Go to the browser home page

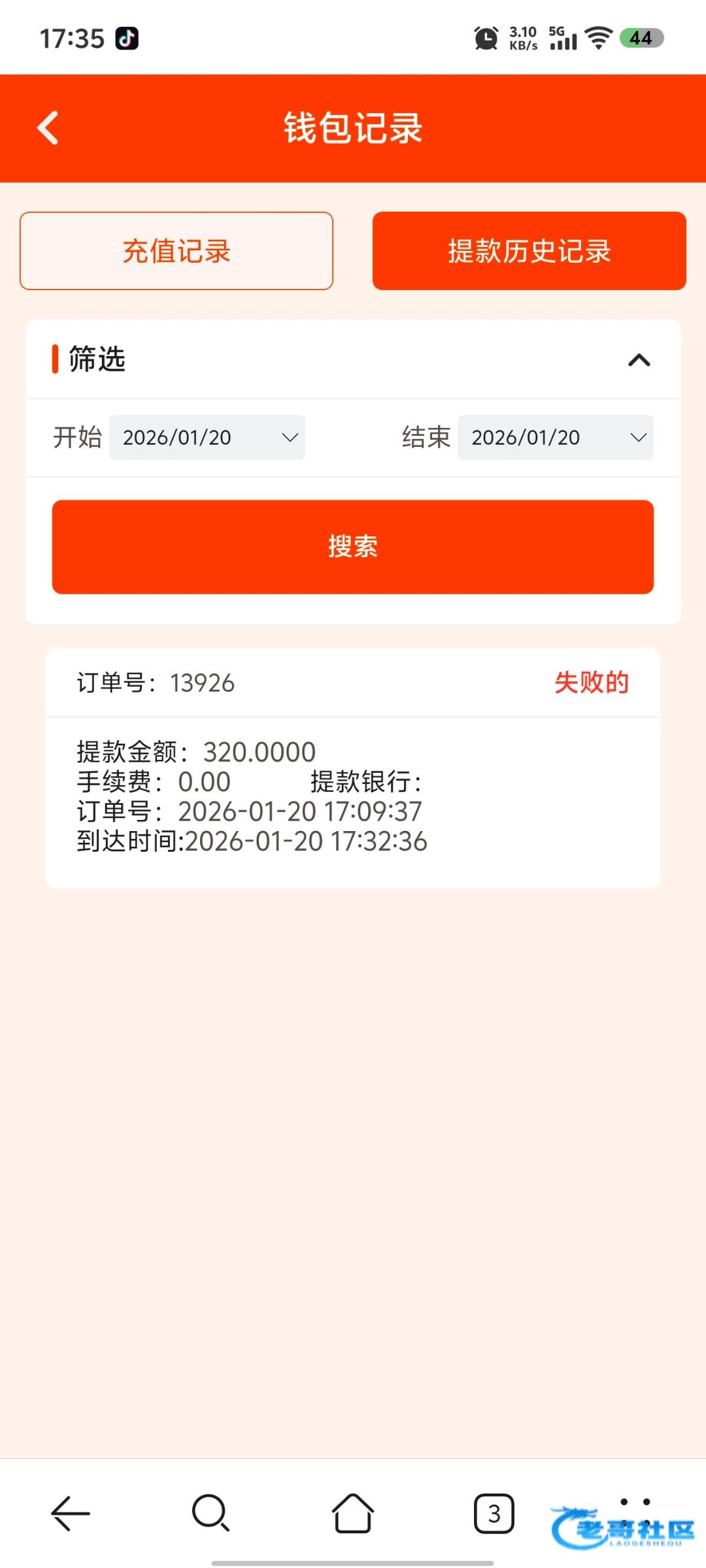click(x=353, y=1513)
